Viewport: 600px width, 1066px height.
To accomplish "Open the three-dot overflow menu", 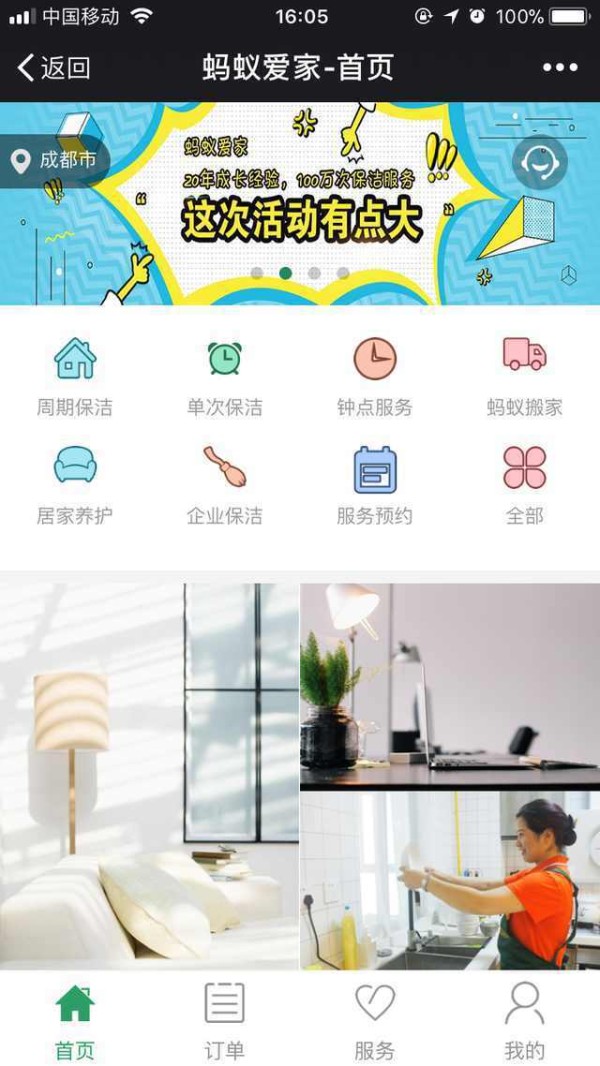I will point(560,68).
